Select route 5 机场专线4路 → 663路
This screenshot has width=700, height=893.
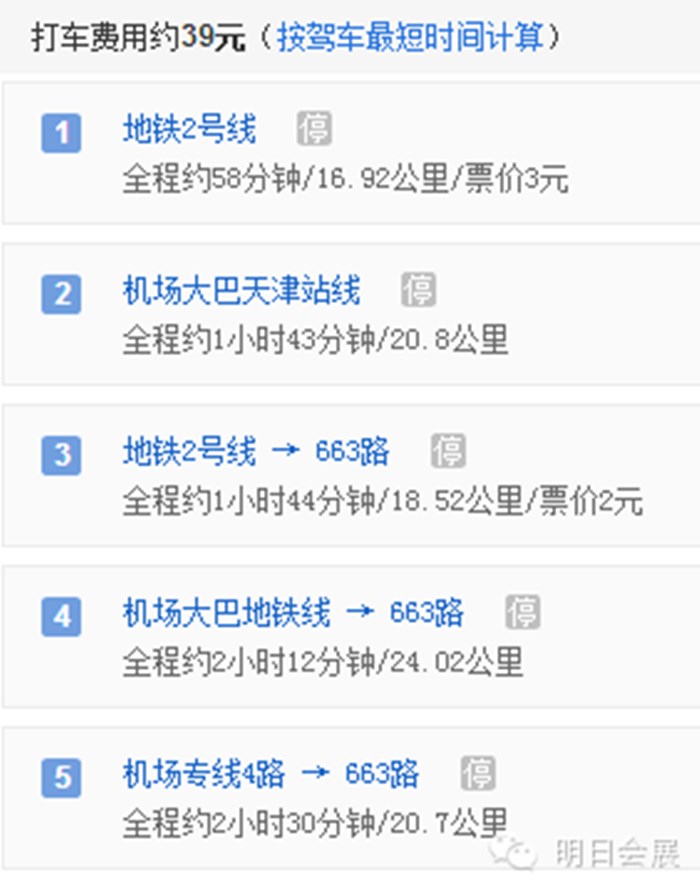pos(271,773)
